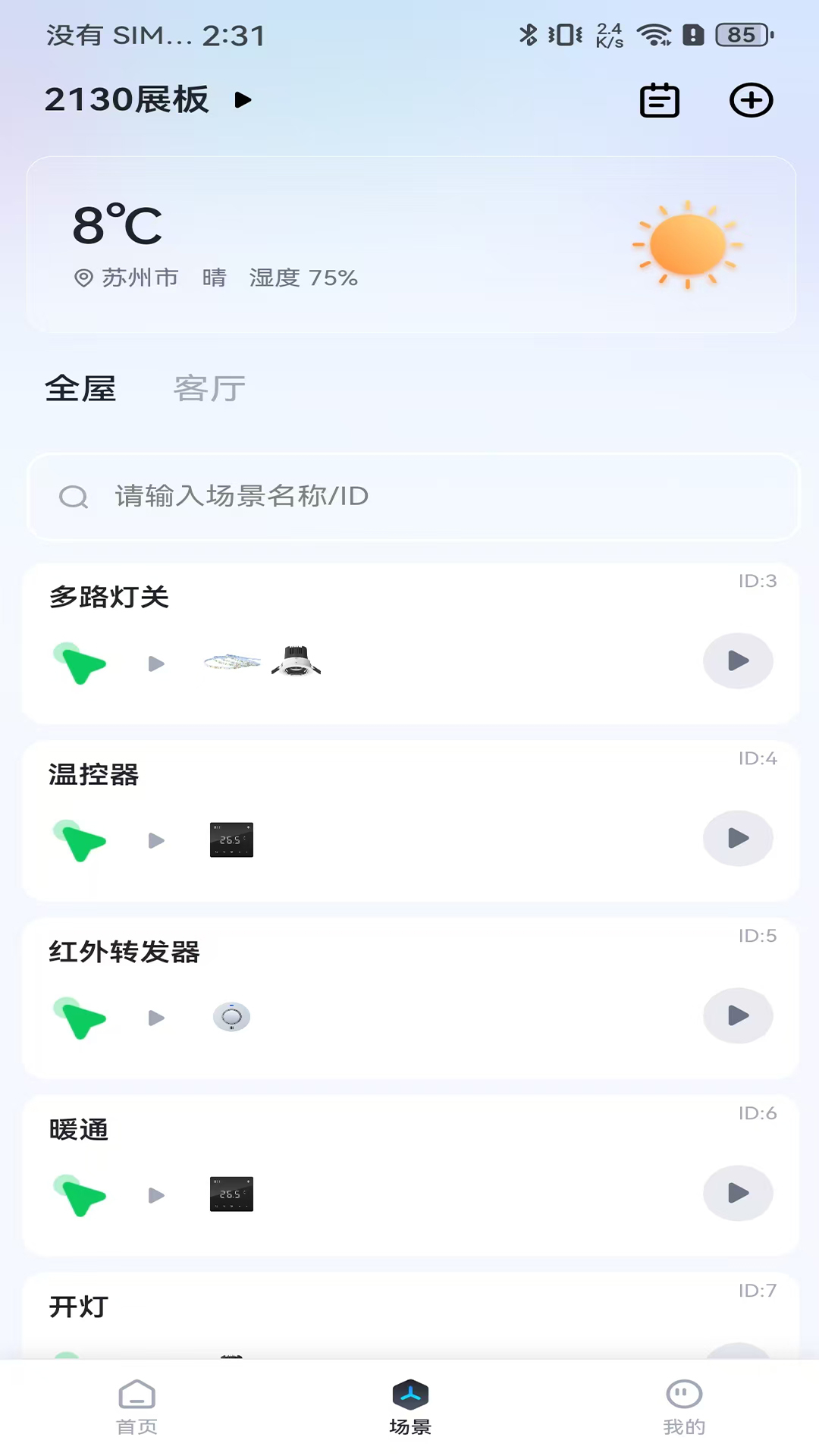
Task: Run the 多路灯关 scene
Action: point(737,661)
